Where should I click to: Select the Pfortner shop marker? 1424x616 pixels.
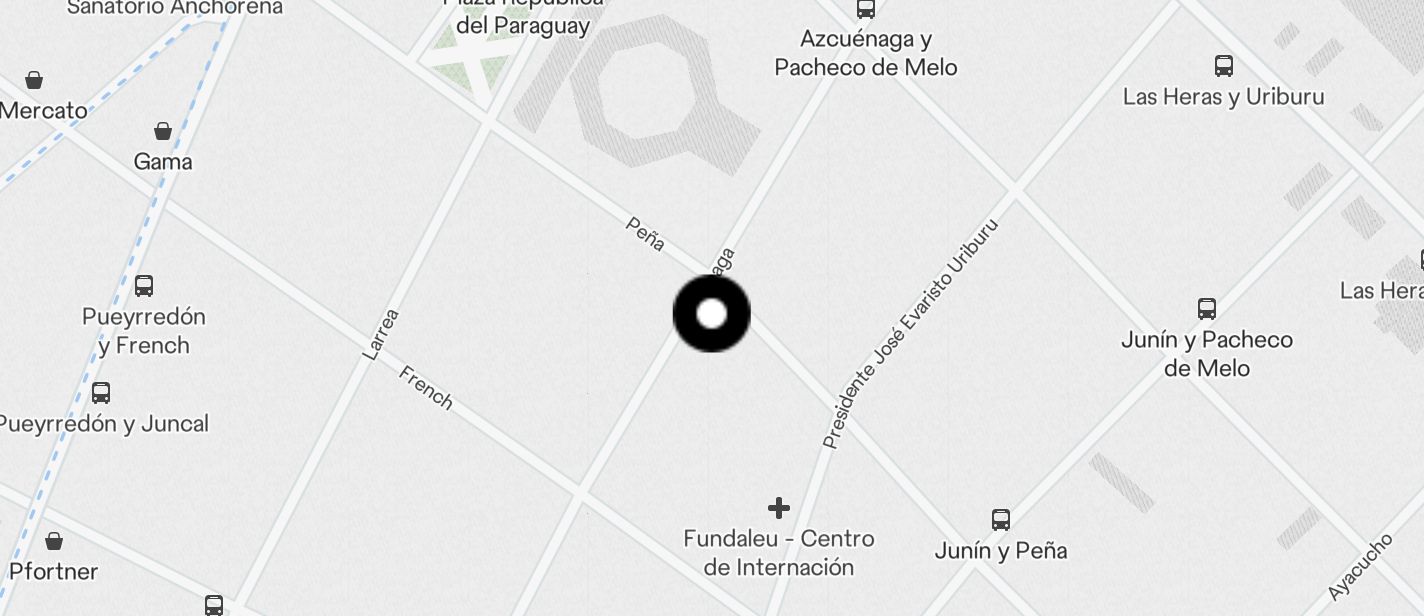[54, 541]
